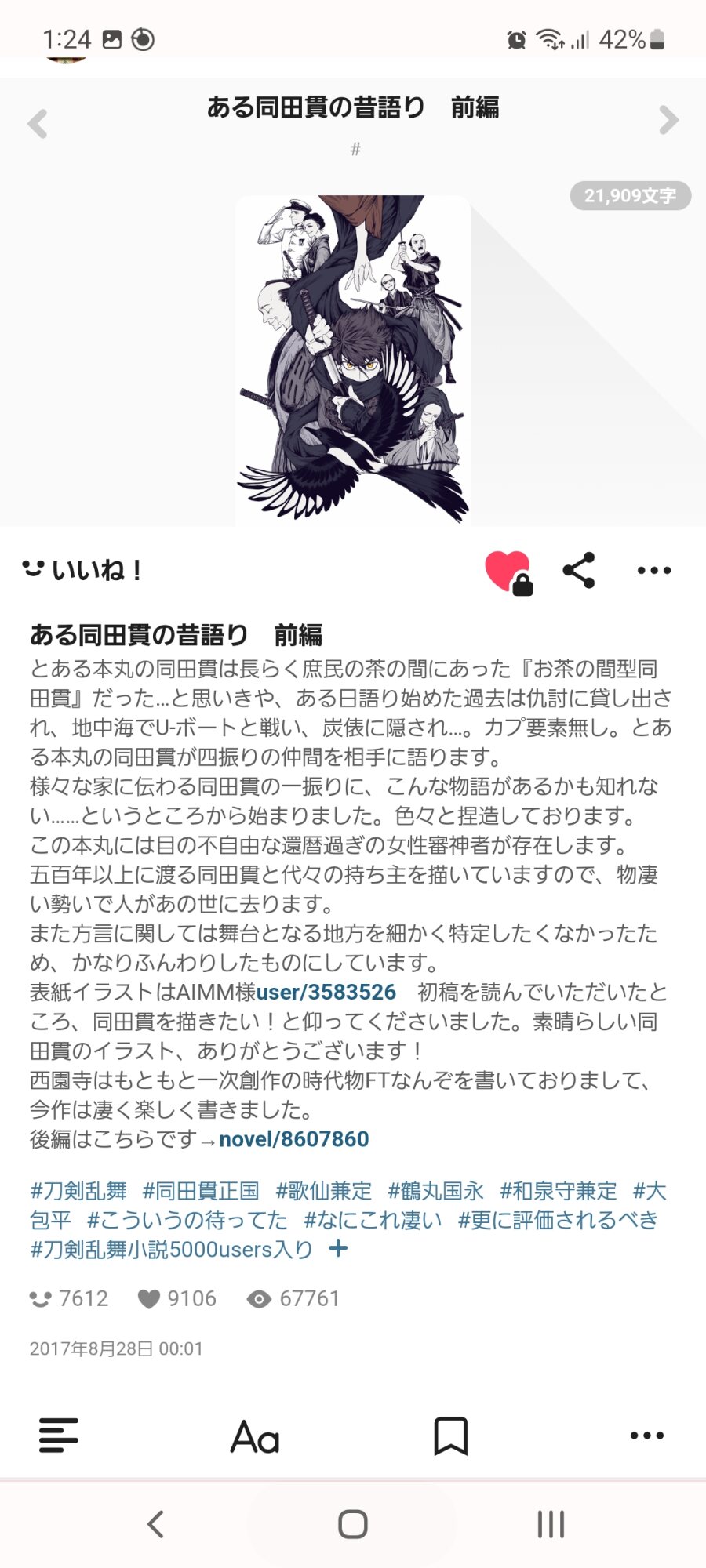The height and width of the screenshot is (1568, 706).
Task: Go back with the system back button
Action: pyautogui.click(x=155, y=1524)
